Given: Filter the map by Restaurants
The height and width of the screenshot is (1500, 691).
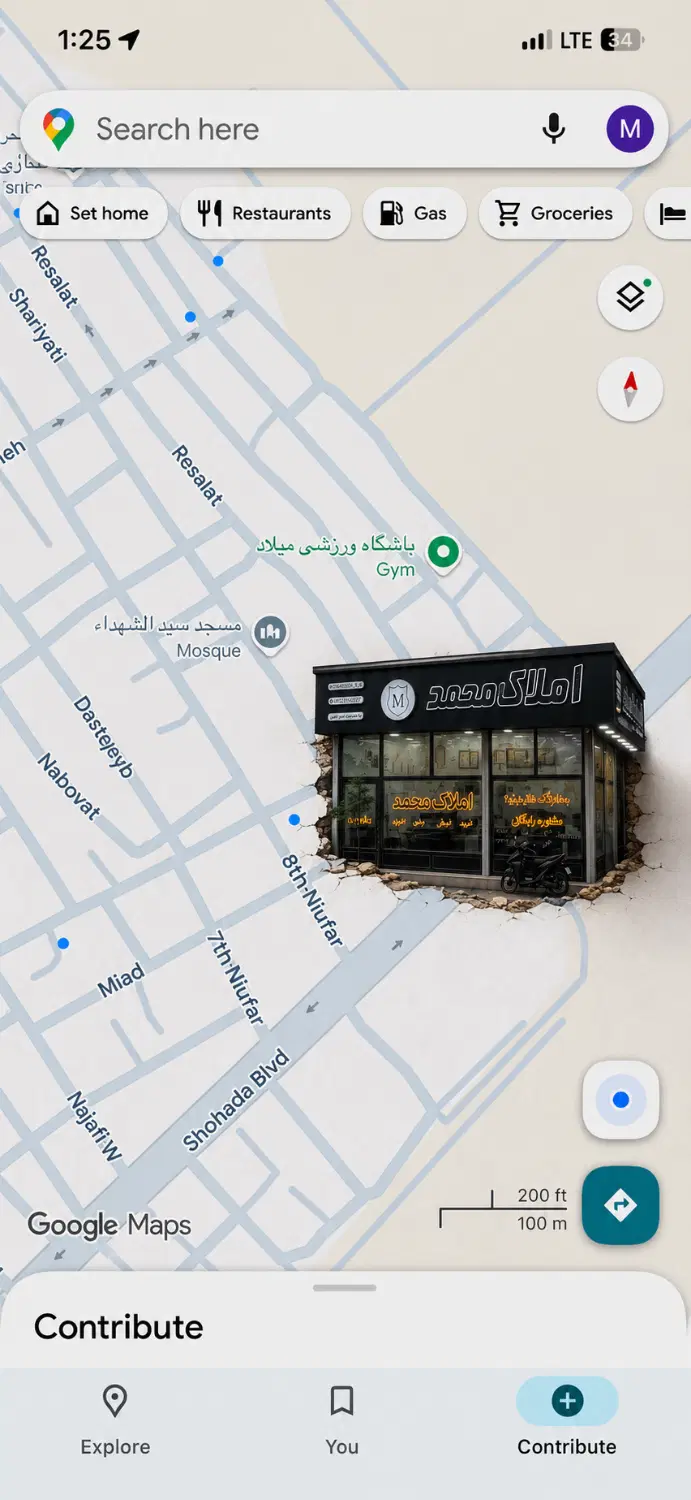Looking at the screenshot, I should coord(265,213).
